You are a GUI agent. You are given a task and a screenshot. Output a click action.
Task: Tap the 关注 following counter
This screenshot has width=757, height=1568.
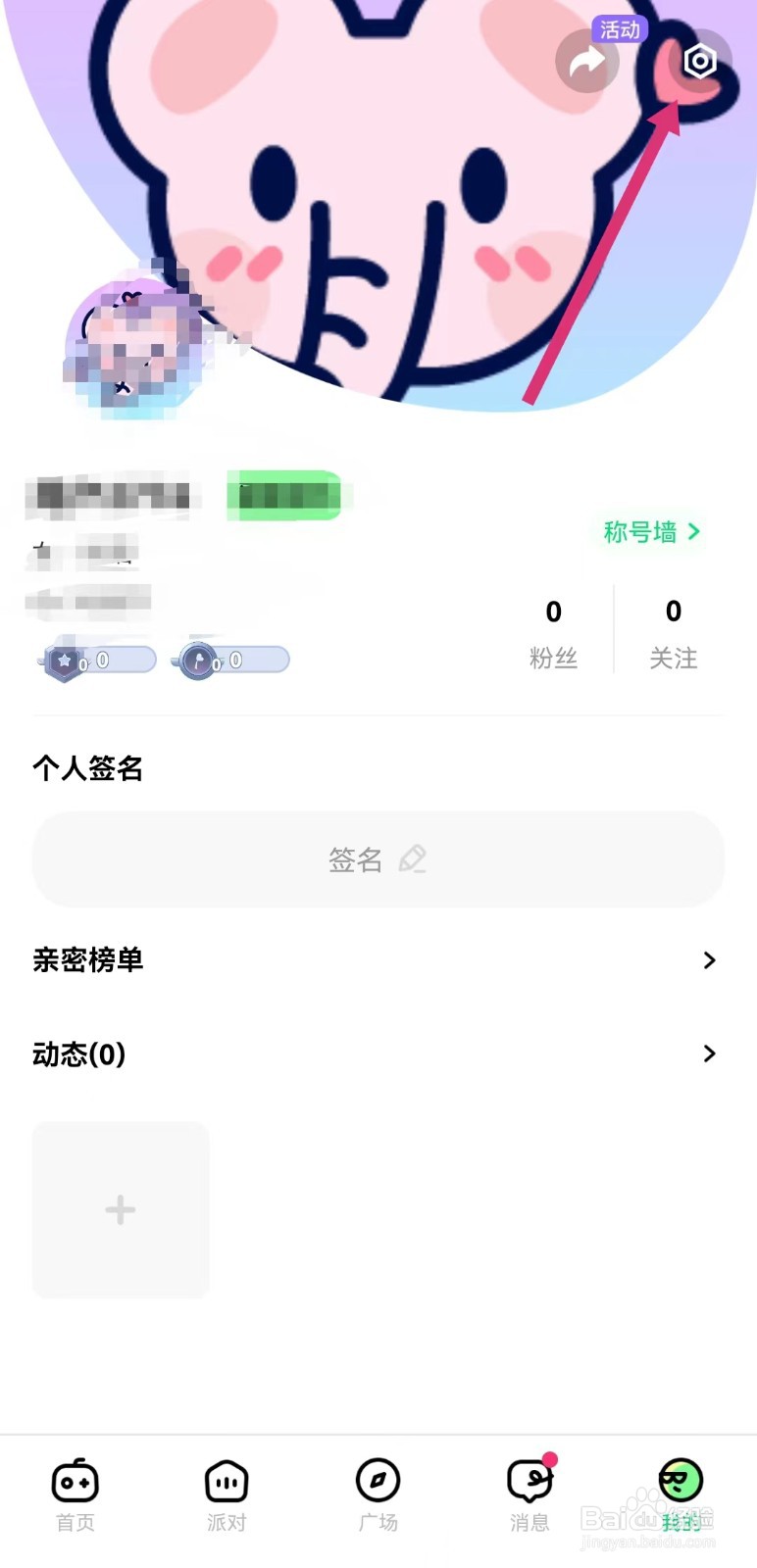click(x=673, y=632)
